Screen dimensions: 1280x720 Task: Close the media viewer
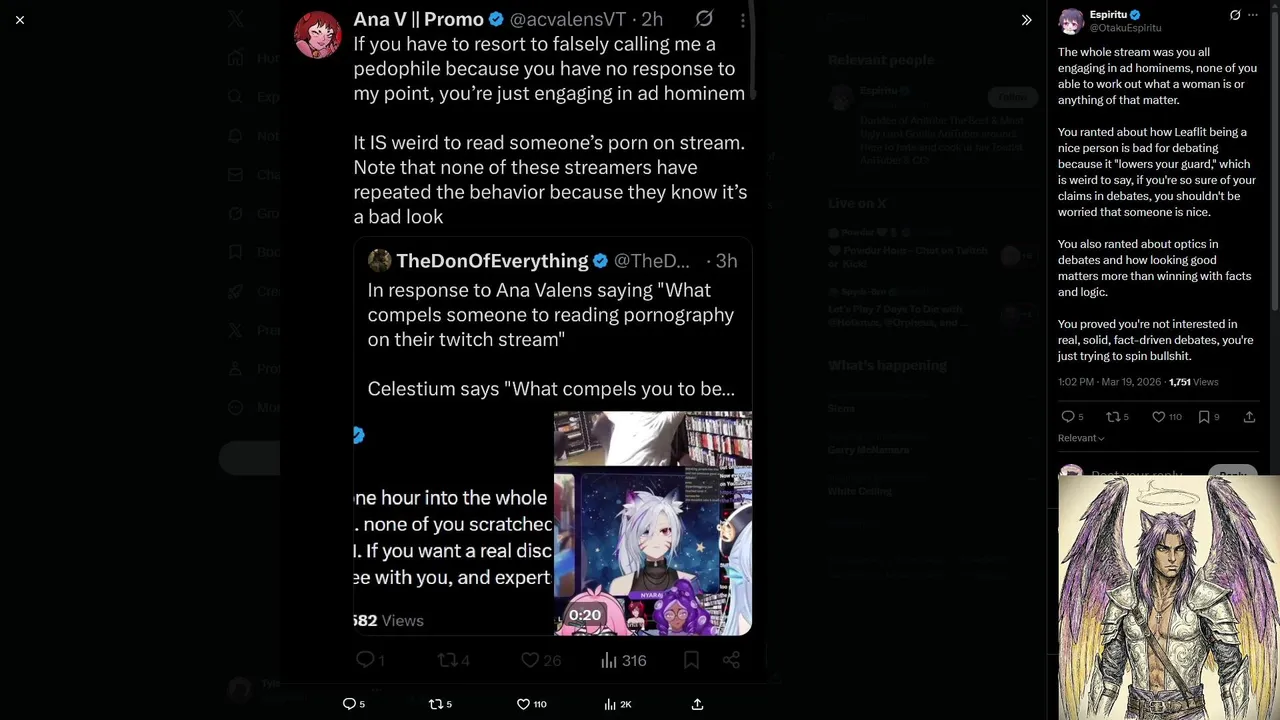pos(20,20)
